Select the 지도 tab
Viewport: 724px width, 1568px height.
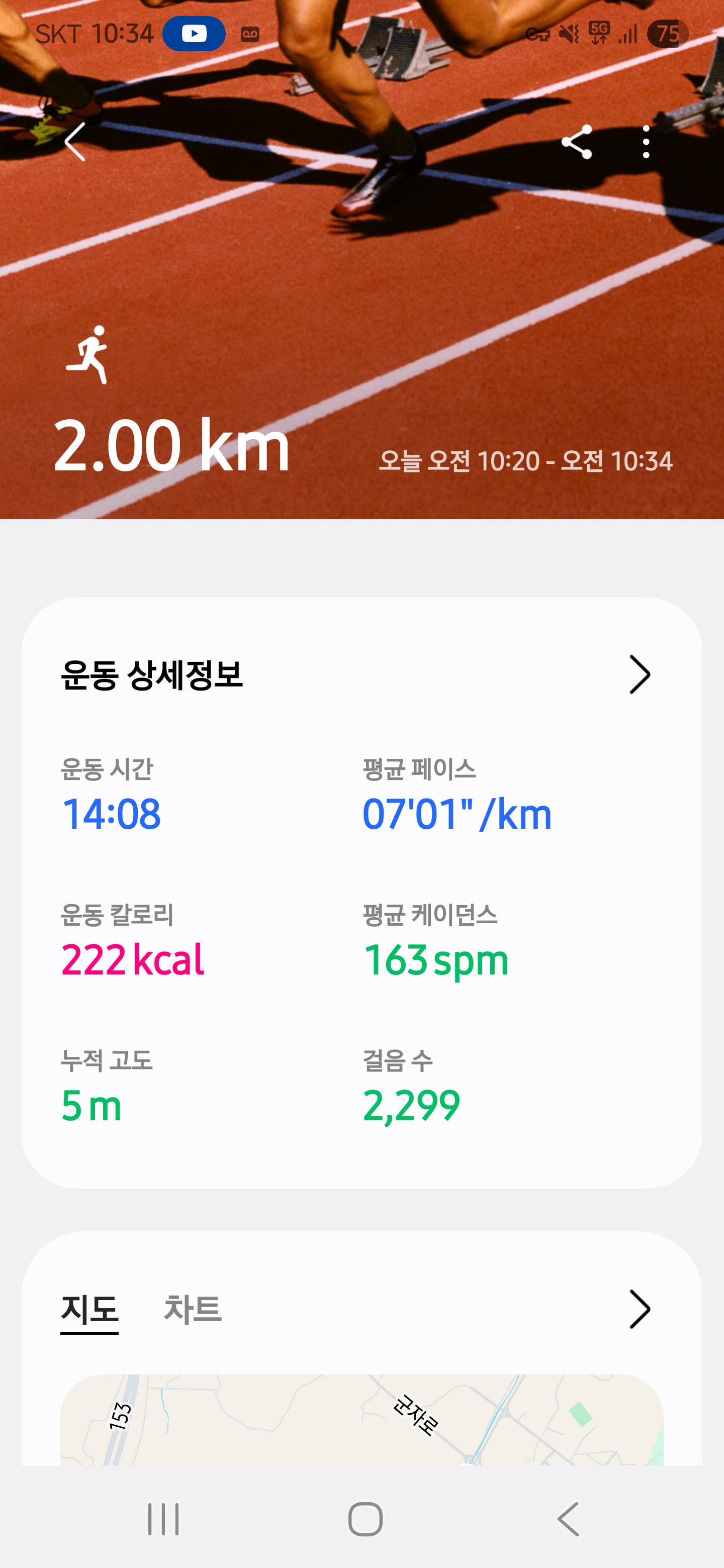(x=89, y=1310)
